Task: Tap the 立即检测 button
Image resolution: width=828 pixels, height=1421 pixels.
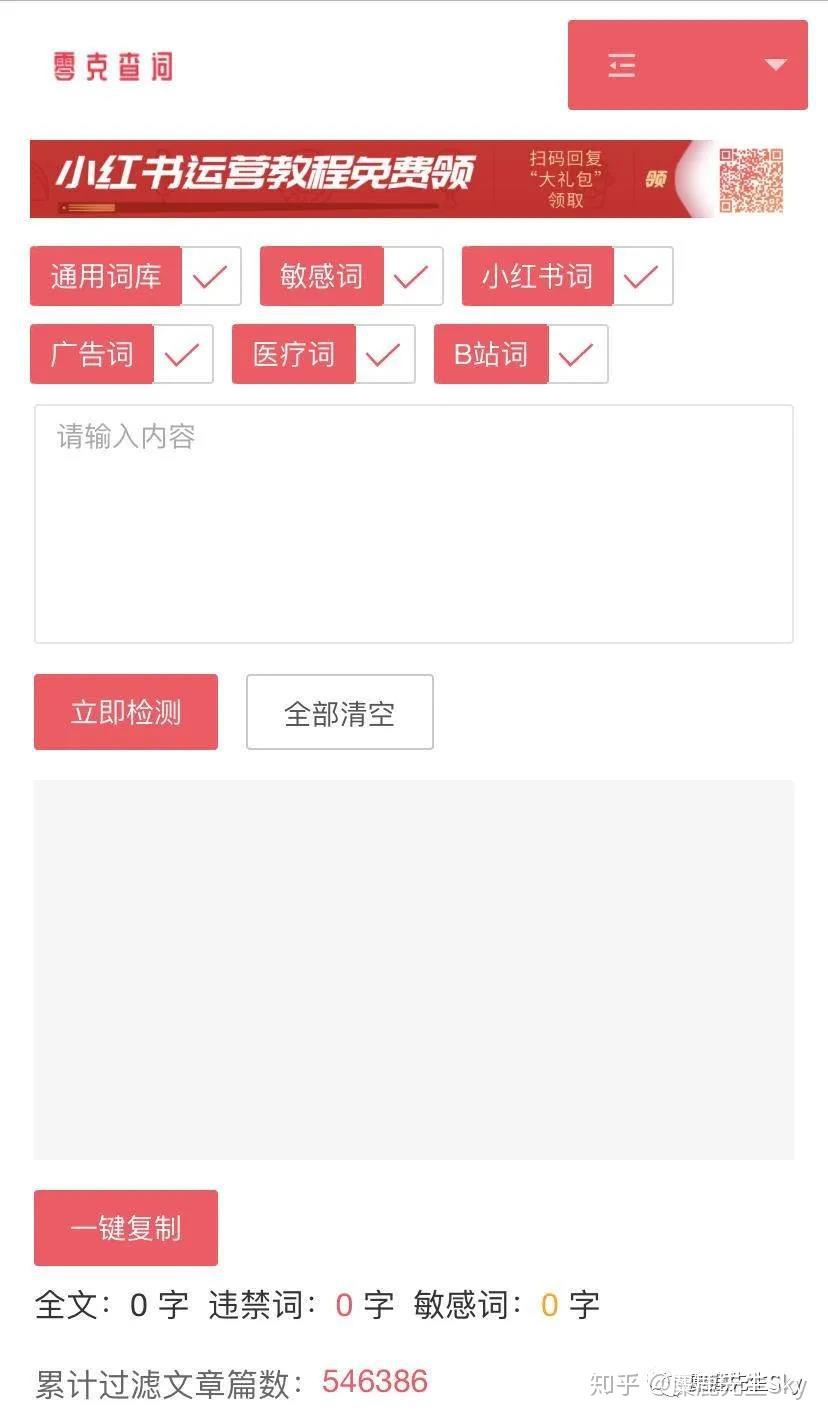Action: click(x=126, y=712)
